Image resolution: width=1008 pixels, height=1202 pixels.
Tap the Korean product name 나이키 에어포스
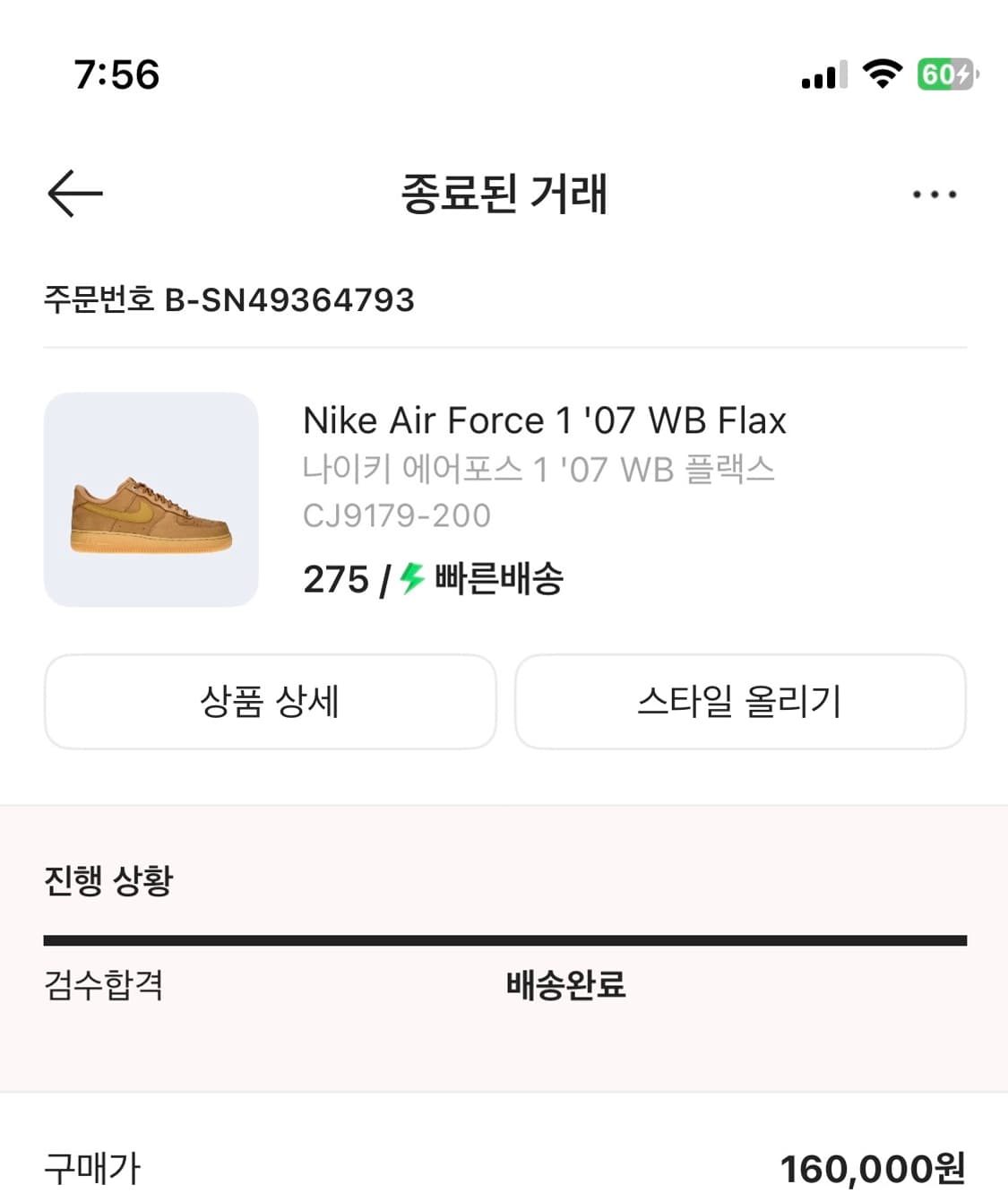tap(541, 467)
